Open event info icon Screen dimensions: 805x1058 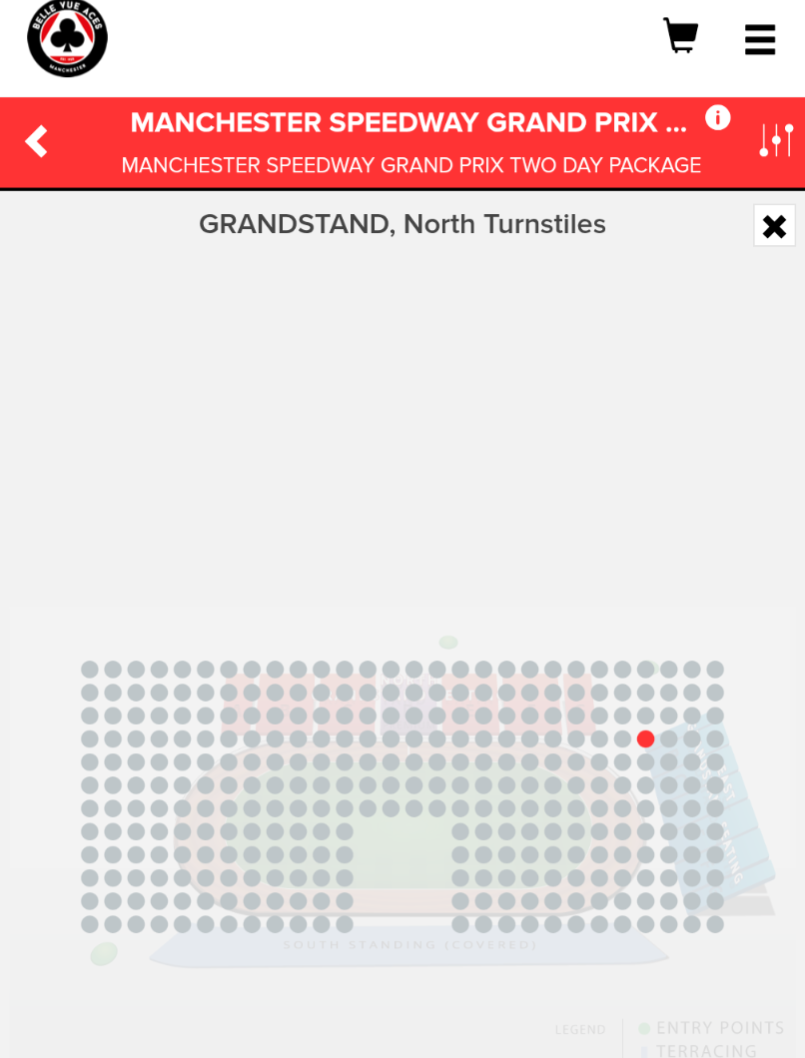718,118
